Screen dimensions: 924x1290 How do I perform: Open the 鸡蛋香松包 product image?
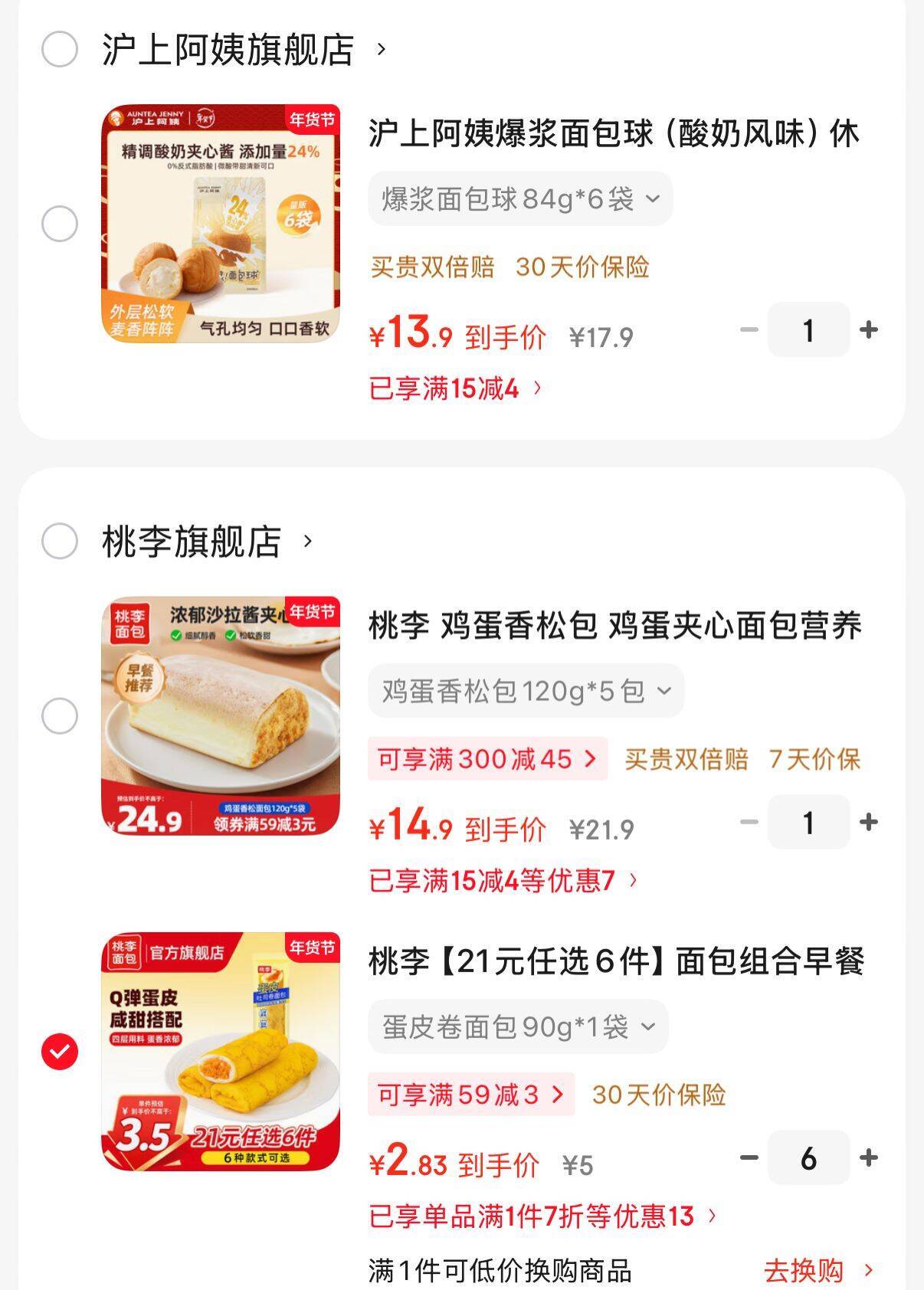point(221,716)
